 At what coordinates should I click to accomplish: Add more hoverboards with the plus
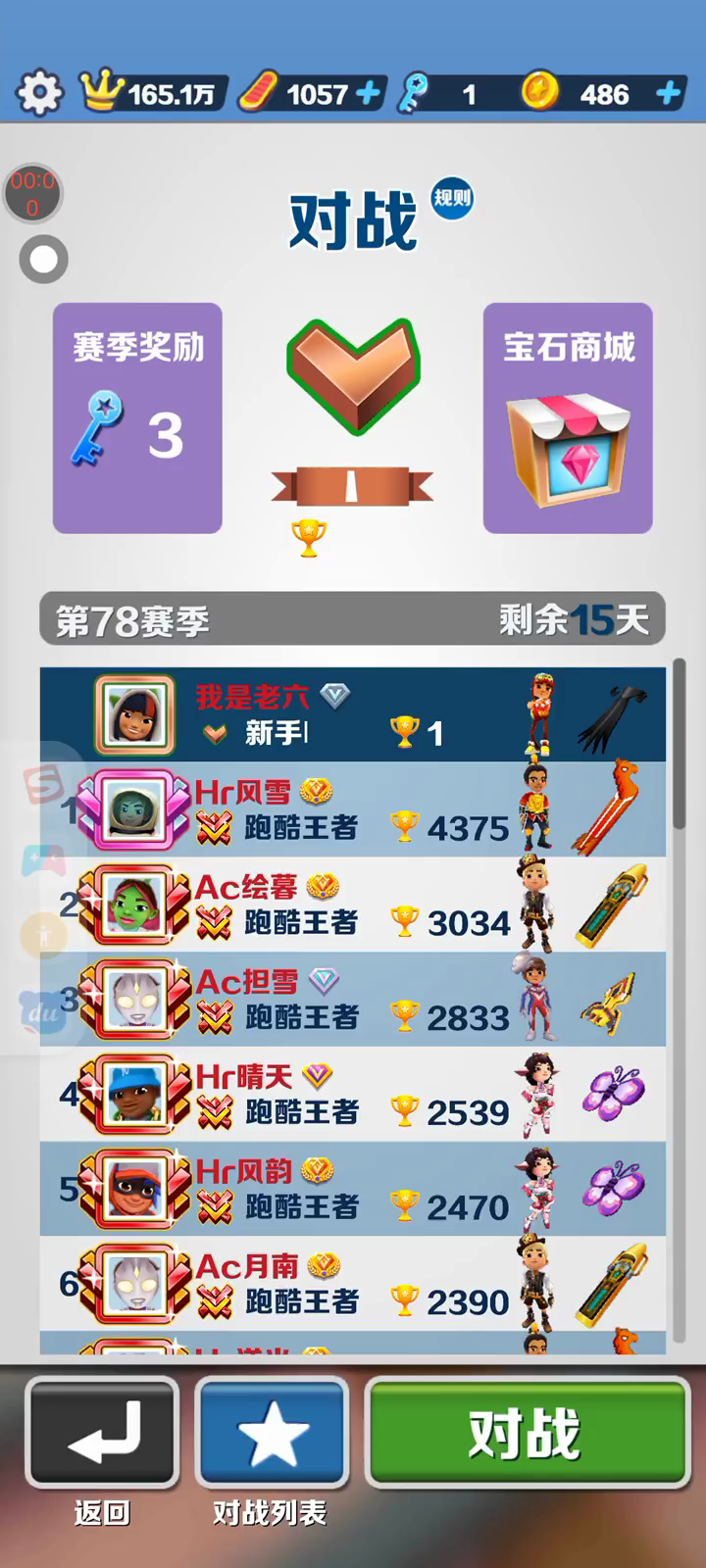point(368,94)
